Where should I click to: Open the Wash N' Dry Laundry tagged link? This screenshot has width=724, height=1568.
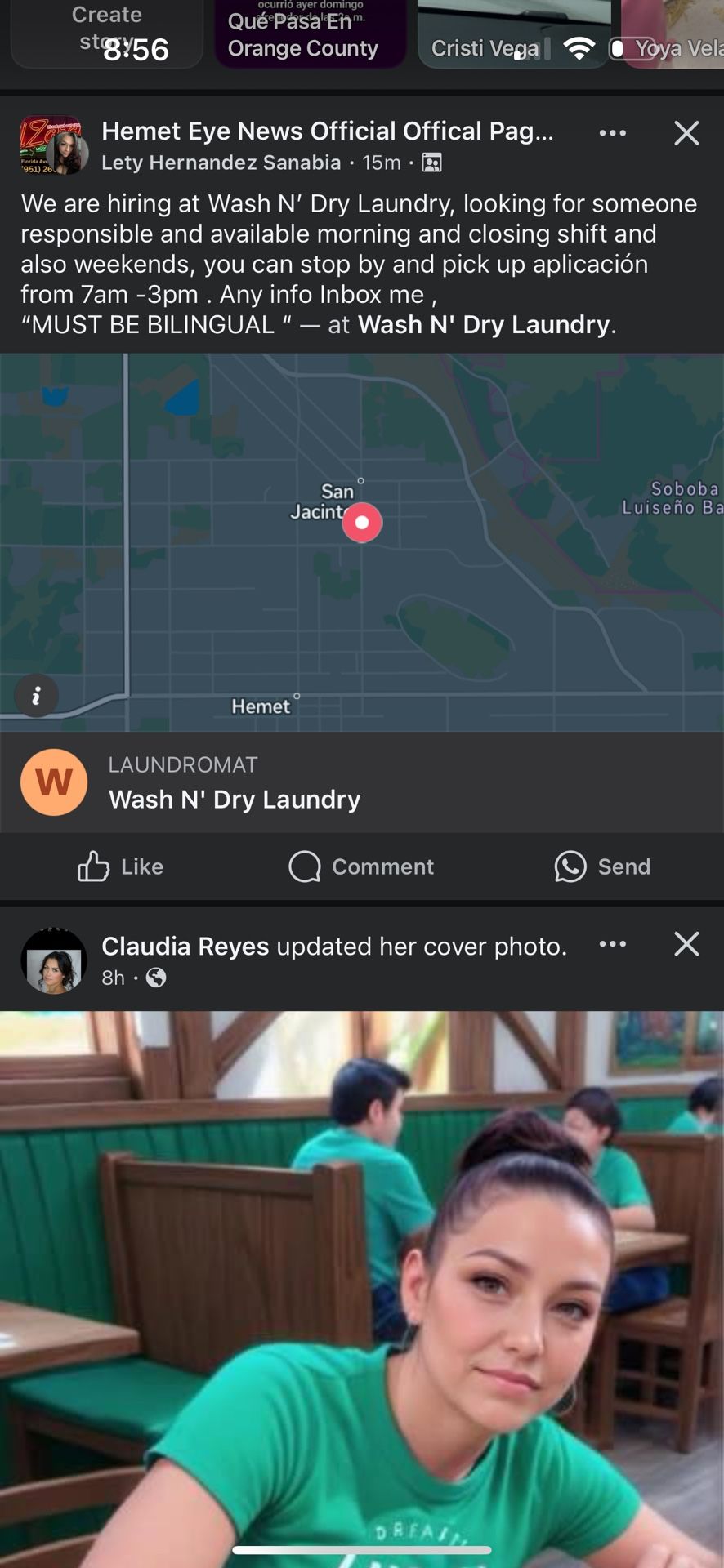pos(484,325)
